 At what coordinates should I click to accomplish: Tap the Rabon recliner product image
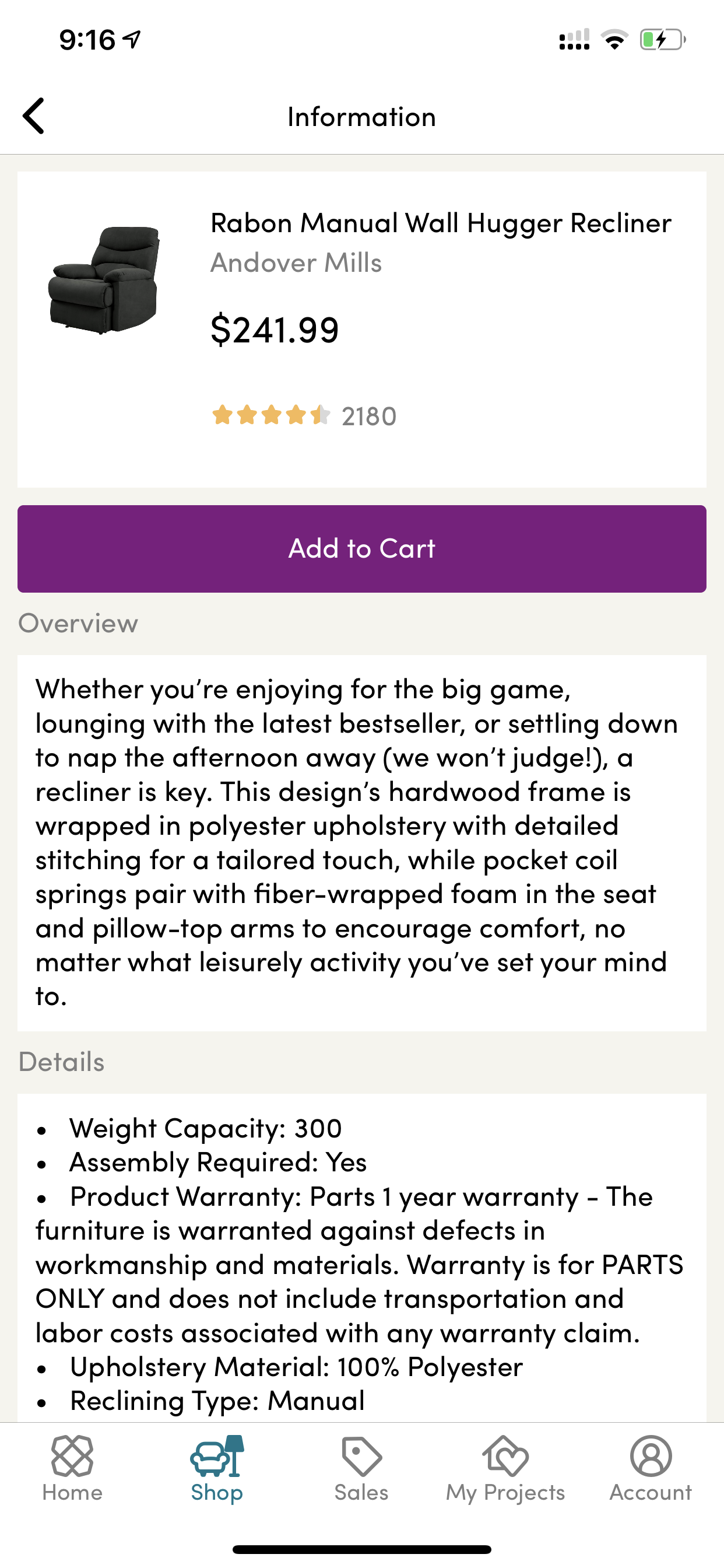(104, 279)
